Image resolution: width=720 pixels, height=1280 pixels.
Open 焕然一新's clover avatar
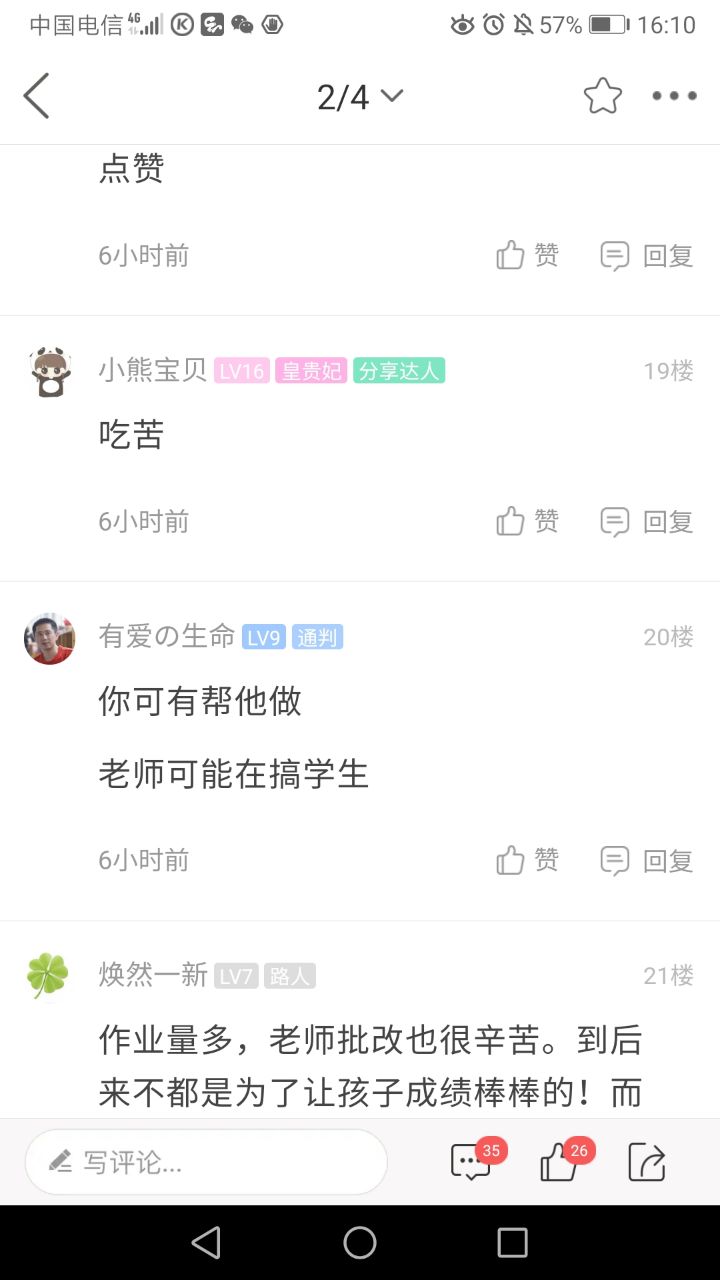47,975
